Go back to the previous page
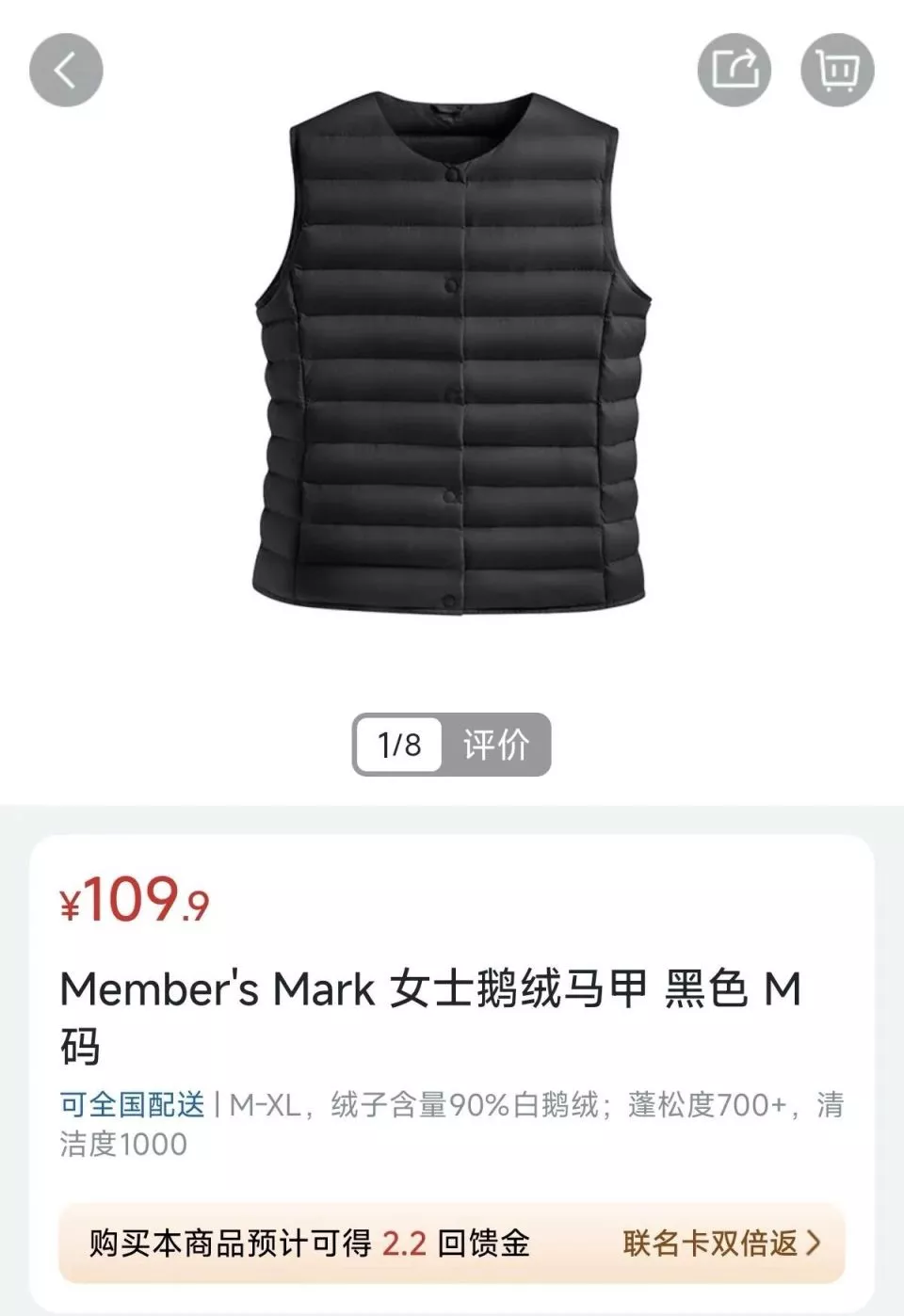The height and width of the screenshot is (1316, 904). pyautogui.click(x=66, y=71)
